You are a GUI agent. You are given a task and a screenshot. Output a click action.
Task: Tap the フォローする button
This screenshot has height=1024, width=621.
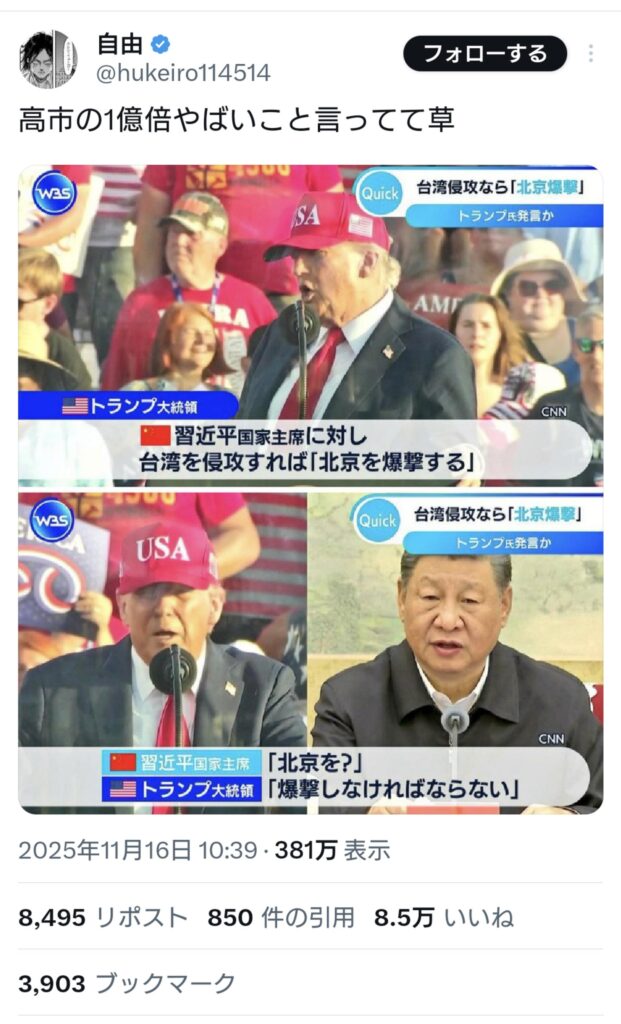coord(484,53)
